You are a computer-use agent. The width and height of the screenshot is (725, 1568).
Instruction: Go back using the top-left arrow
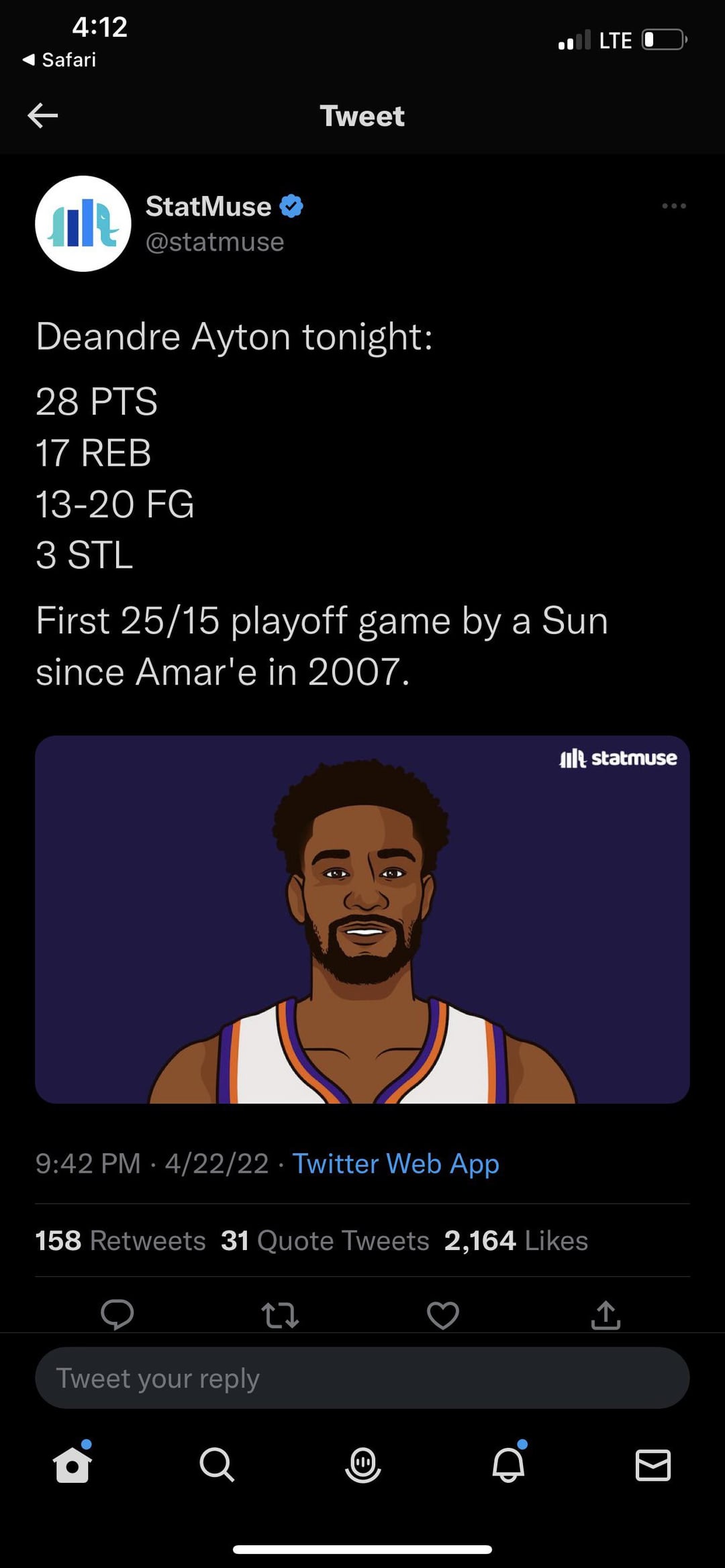tap(43, 115)
